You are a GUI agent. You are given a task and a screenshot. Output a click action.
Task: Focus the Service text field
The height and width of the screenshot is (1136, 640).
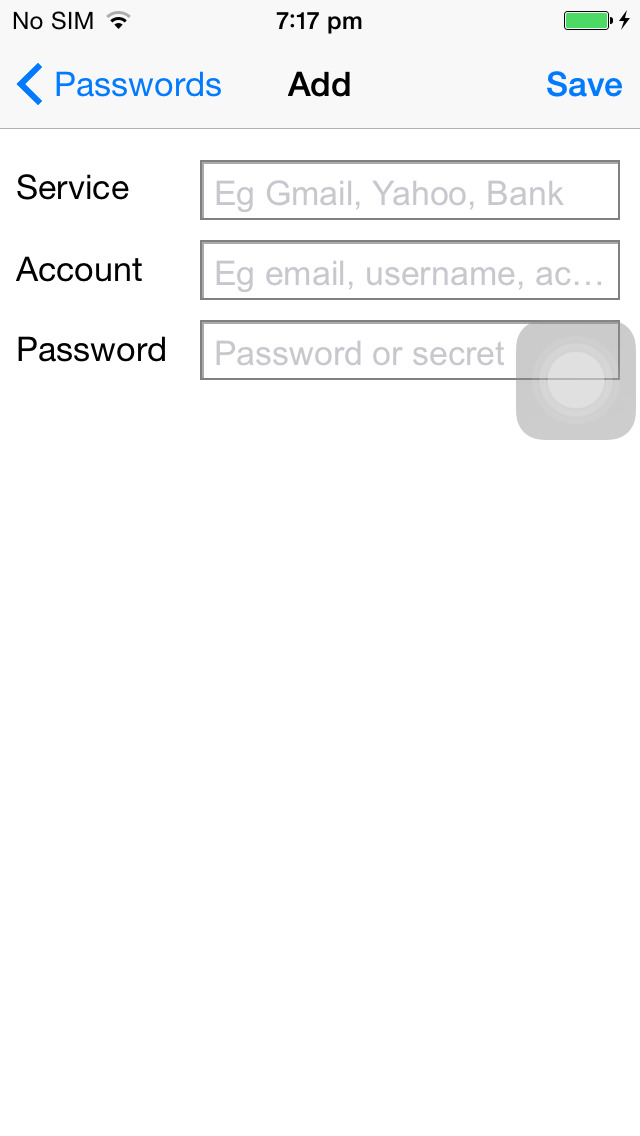click(x=410, y=190)
